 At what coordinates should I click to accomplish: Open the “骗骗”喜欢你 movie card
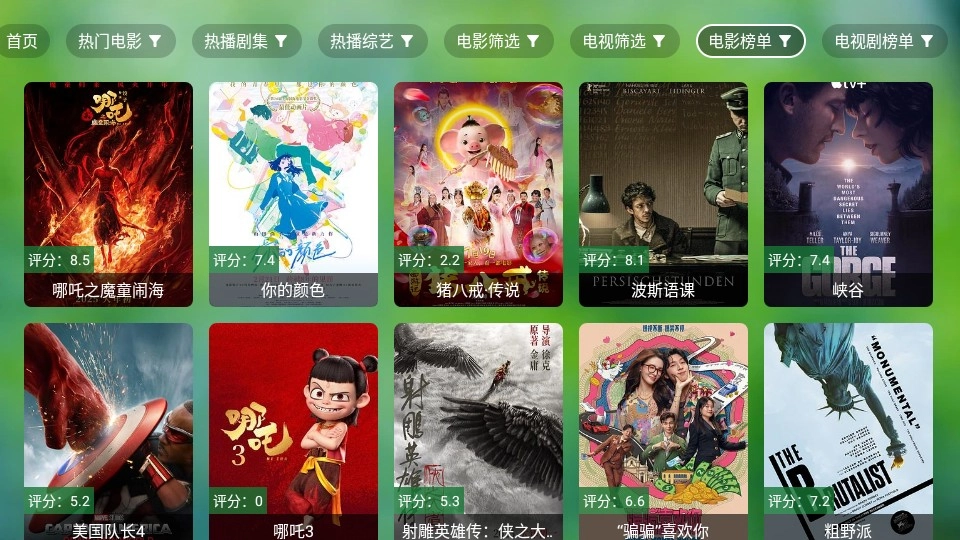pos(663,430)
